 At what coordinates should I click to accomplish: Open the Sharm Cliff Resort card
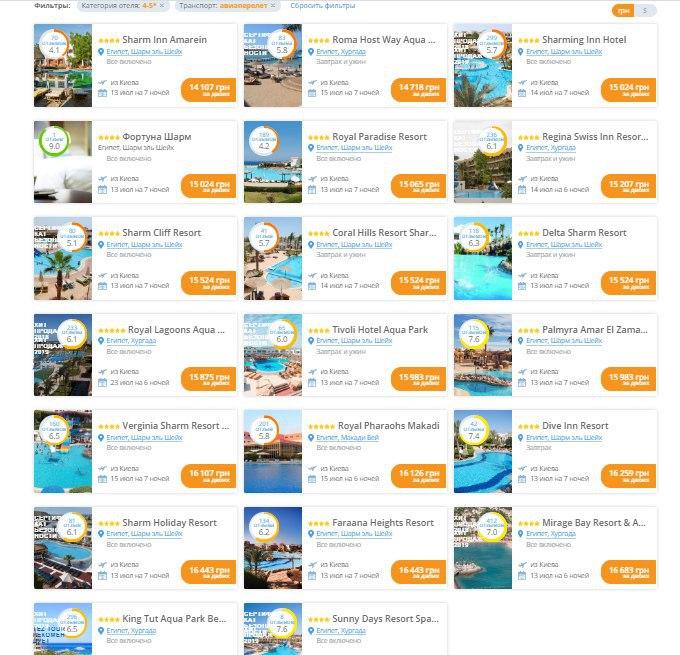point(161,233)
